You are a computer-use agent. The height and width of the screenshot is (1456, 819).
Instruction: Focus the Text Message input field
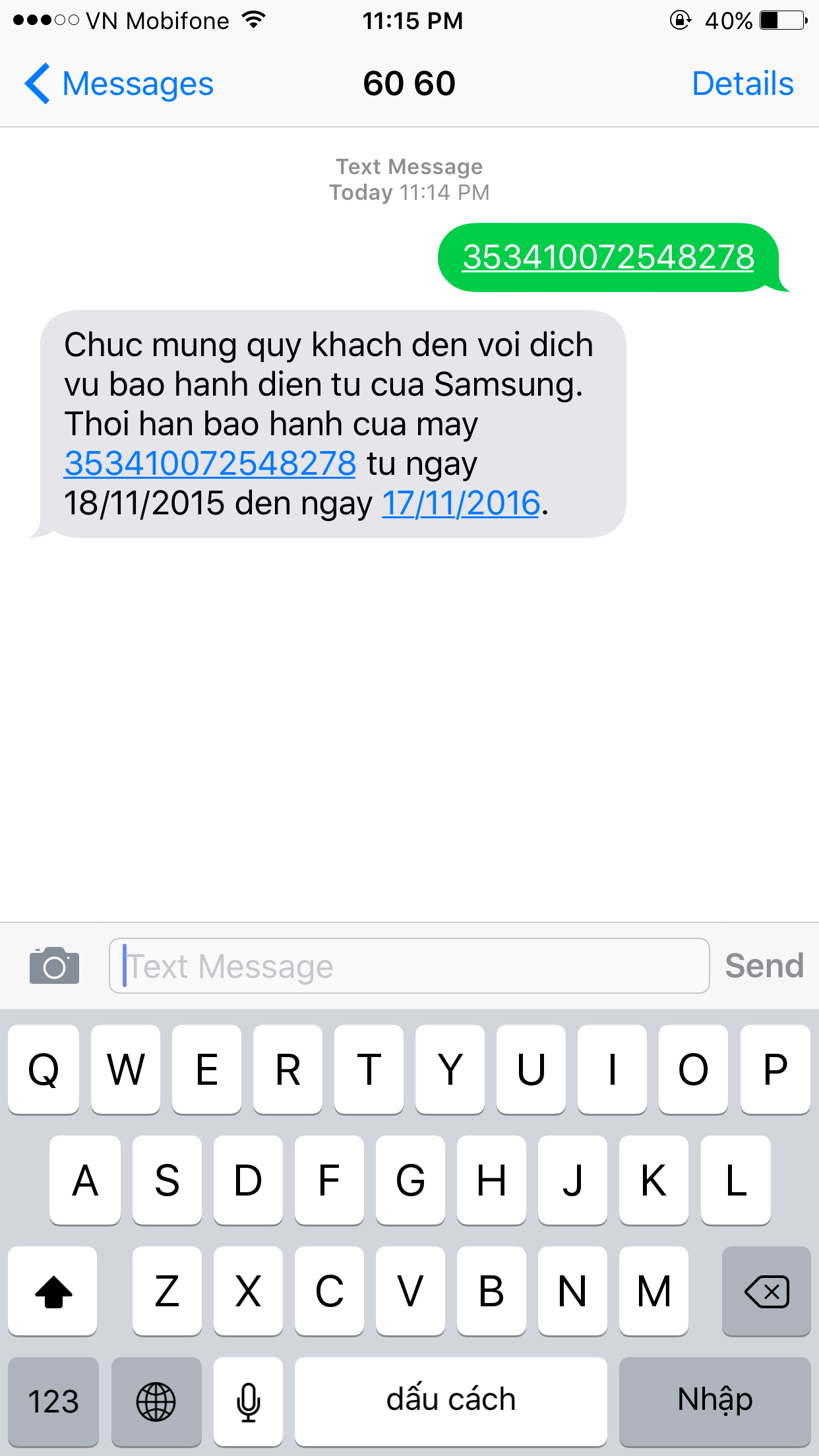click(409, 966)
